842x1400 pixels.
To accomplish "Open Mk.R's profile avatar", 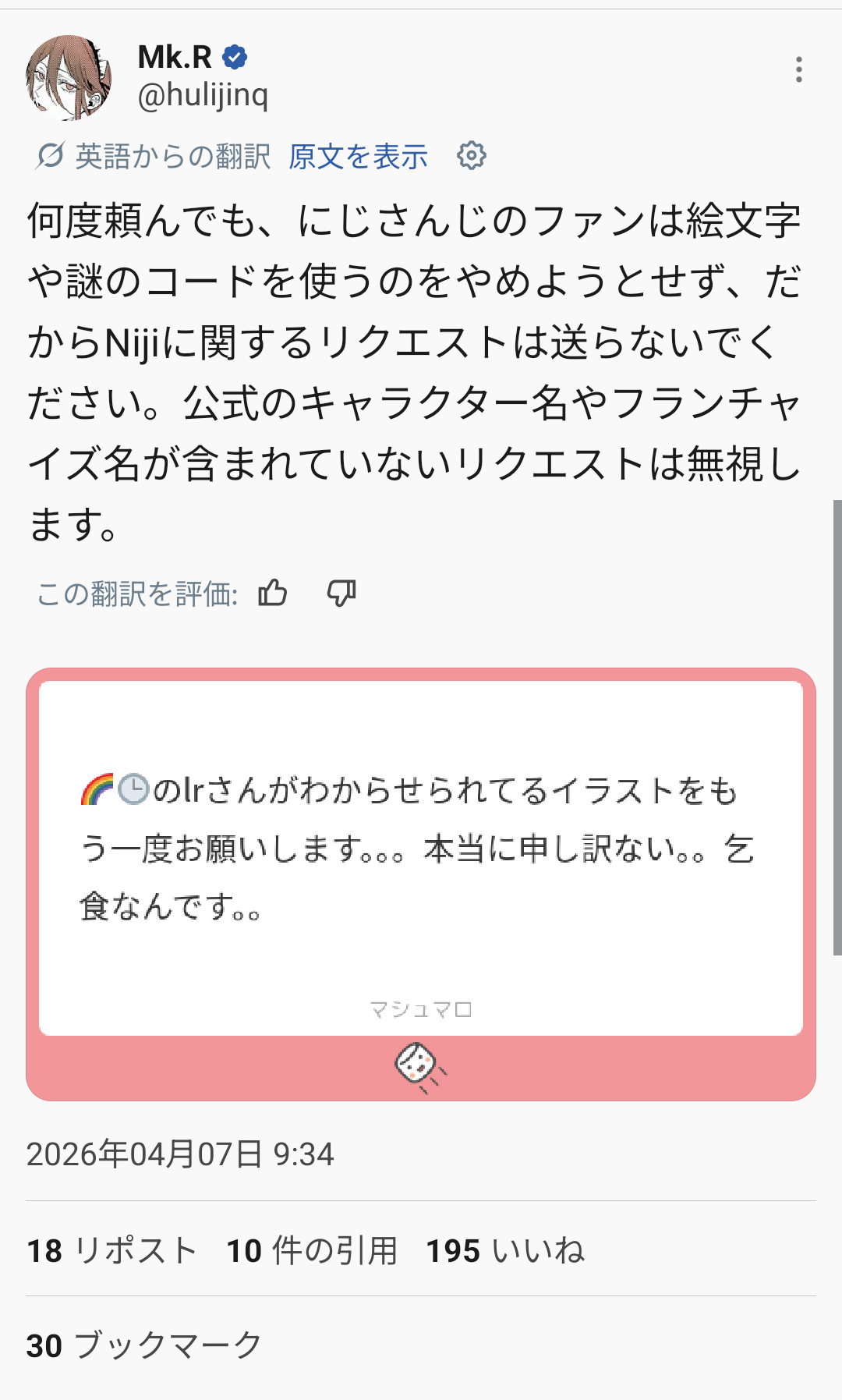I will (69, 77).
